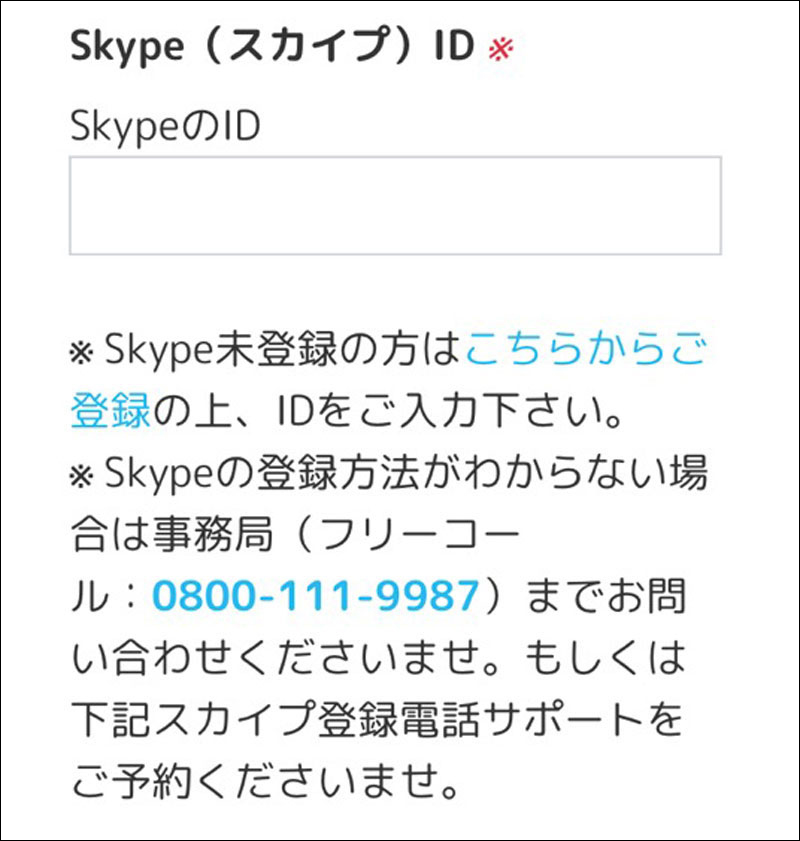This screenshot has height=841, width=800.
Task: Call the free number 0800-111-9987
Action: [x=316, y=596]
